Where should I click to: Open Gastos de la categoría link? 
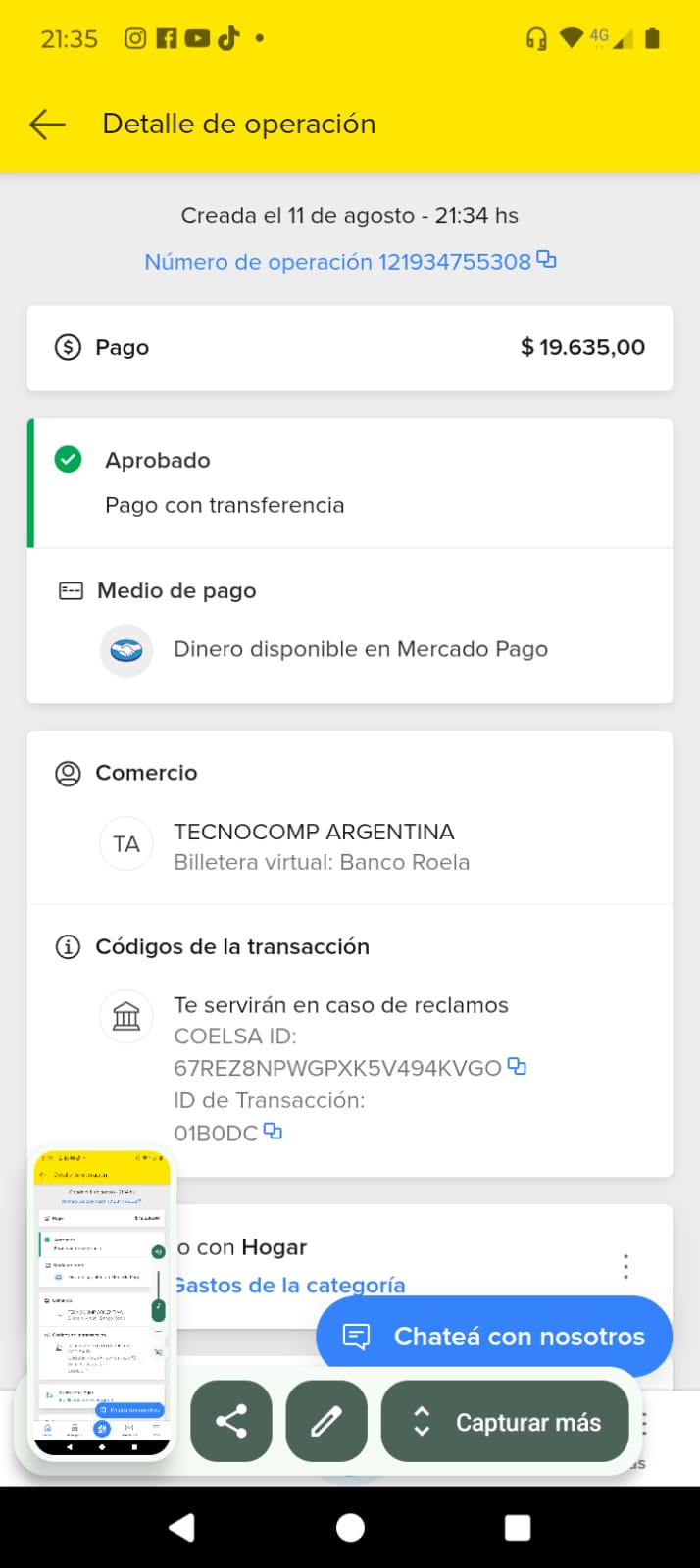[291, 1285]
